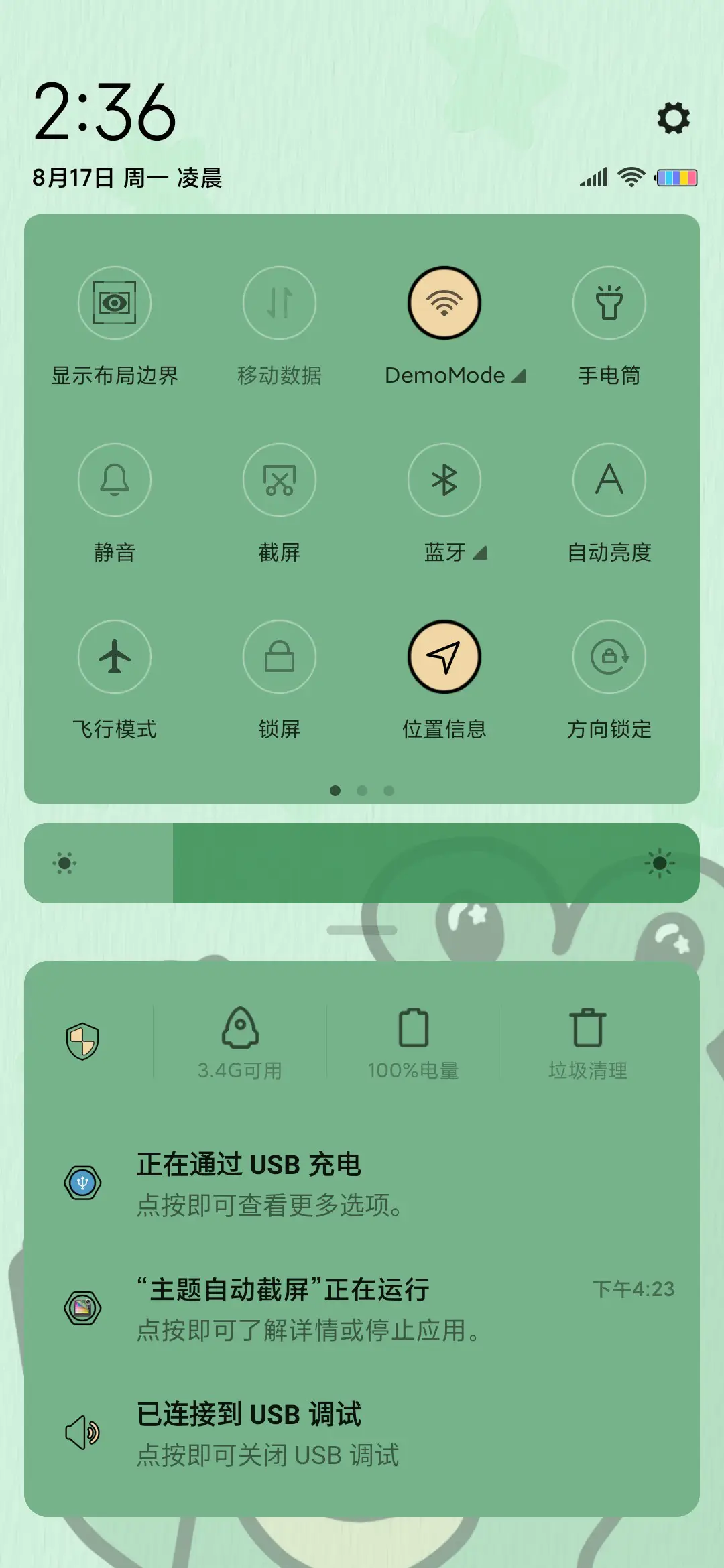Screen dimensions: 724x1568
Task: Open Settings via the gear icon
Action: pos(672,119)
